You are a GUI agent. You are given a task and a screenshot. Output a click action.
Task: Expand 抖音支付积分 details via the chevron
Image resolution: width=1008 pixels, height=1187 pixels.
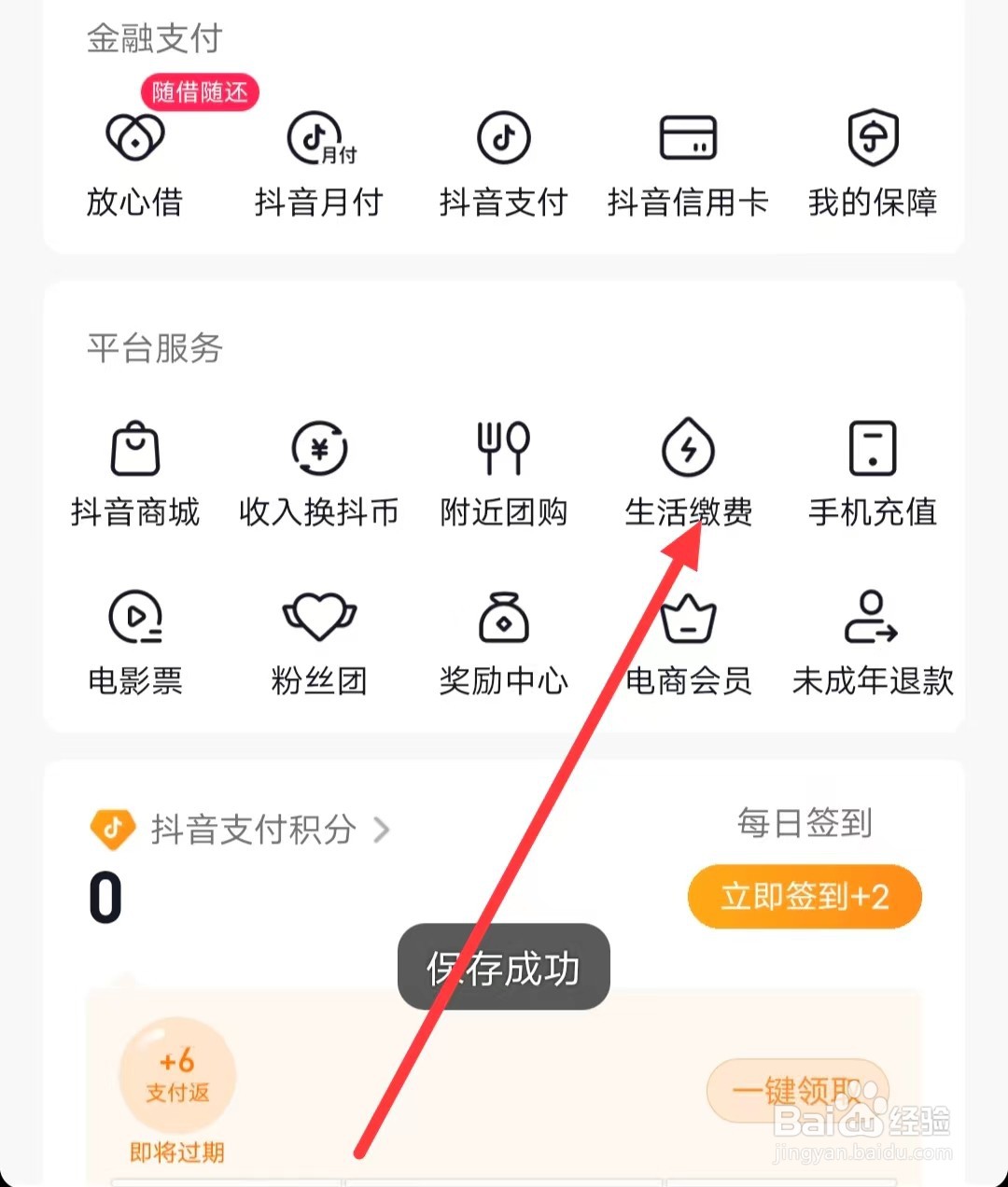click(383, 830)
